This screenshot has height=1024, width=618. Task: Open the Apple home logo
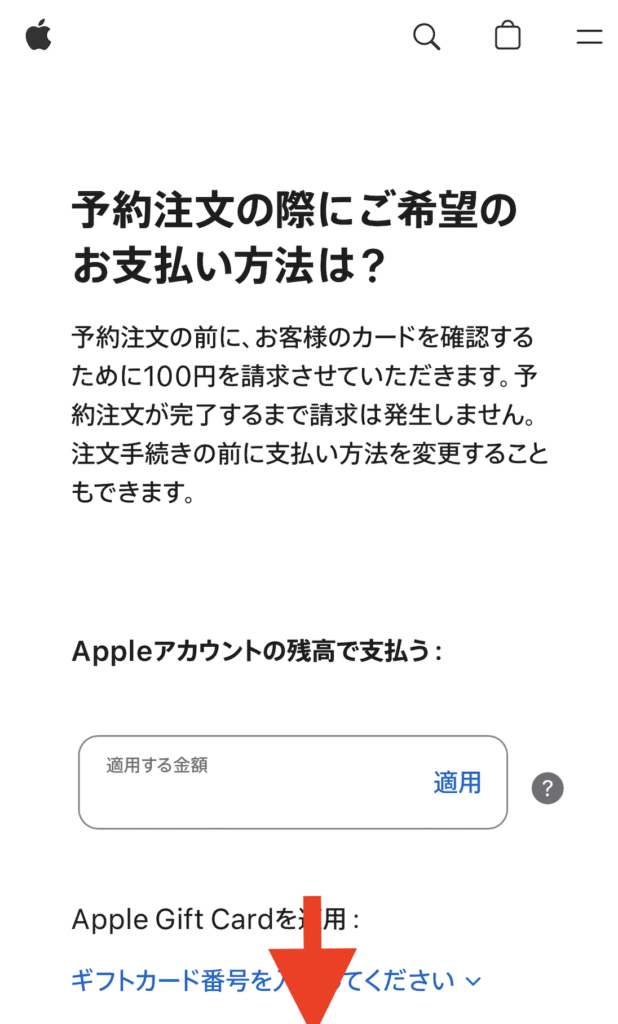pos(38,36)
